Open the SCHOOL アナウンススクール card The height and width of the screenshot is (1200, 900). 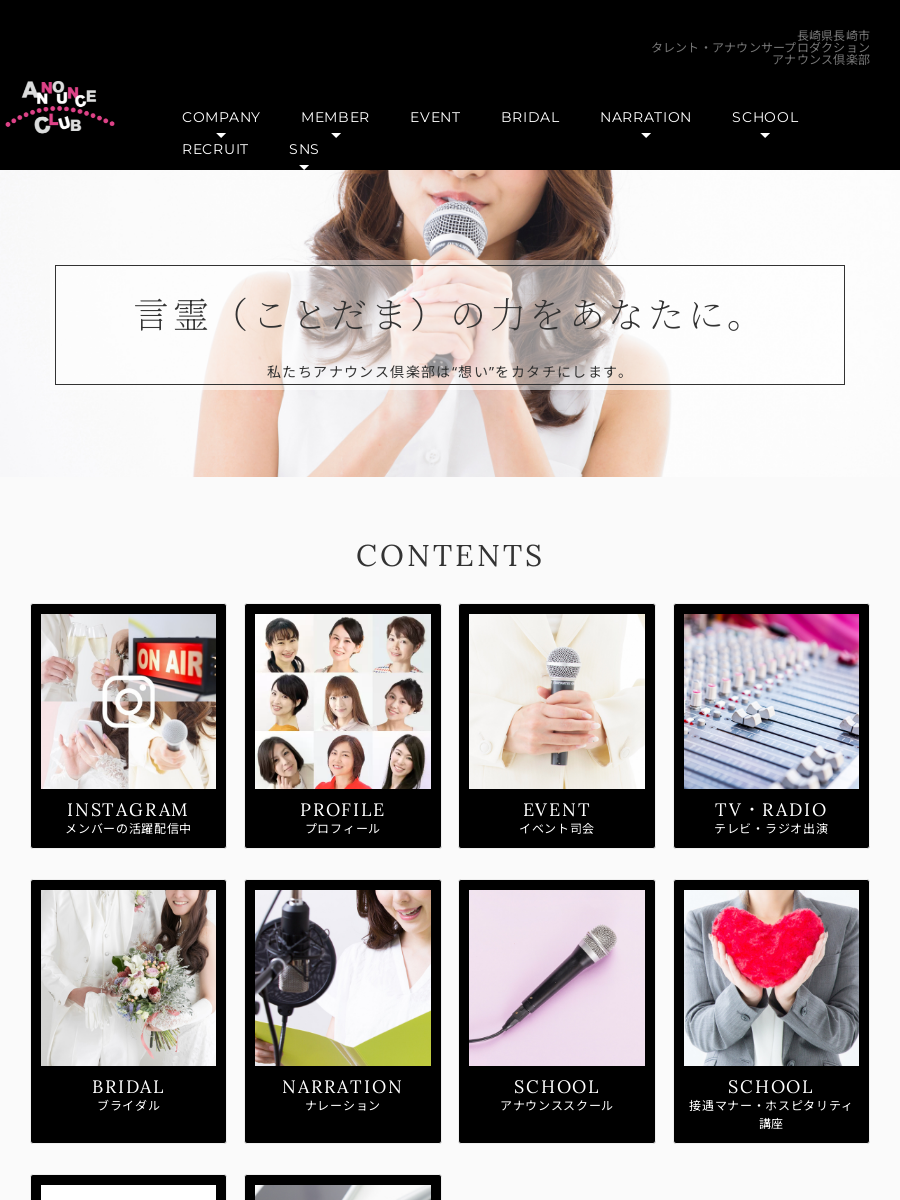[x=557, y=1010]
